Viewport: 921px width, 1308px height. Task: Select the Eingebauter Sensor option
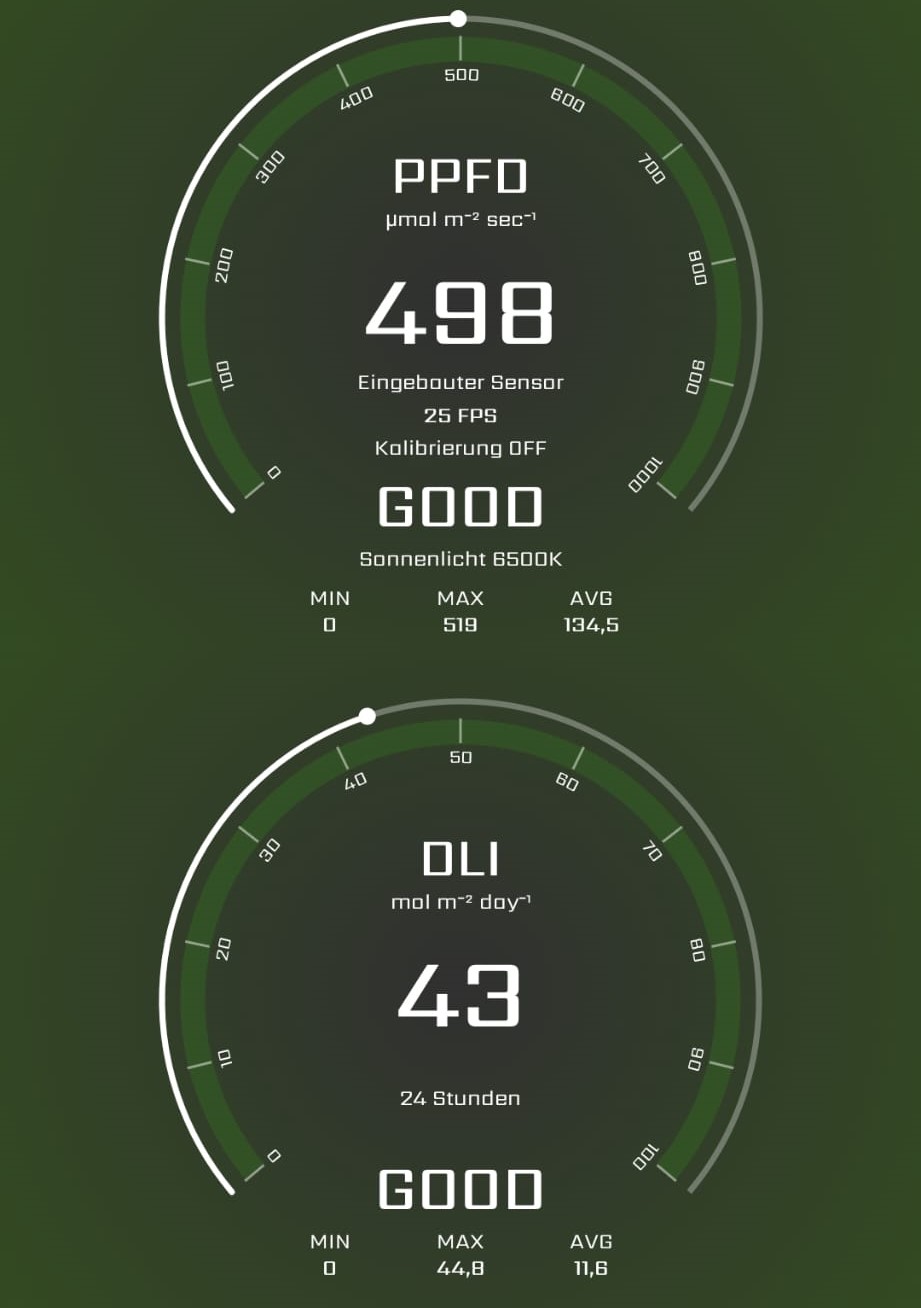click(460, 382)
